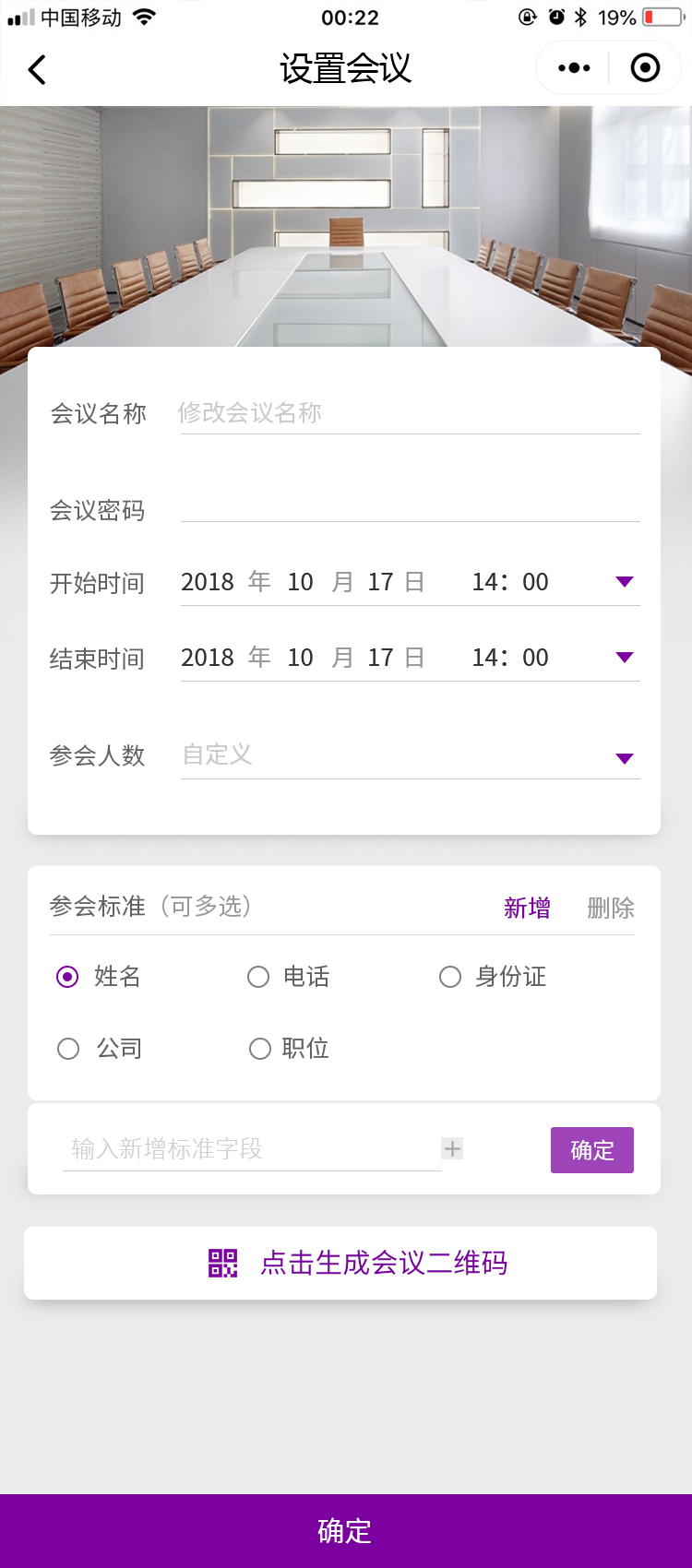Viewport: 692px width, 1568px height.
Task: Open the start time dropdown
Action: 625,581
